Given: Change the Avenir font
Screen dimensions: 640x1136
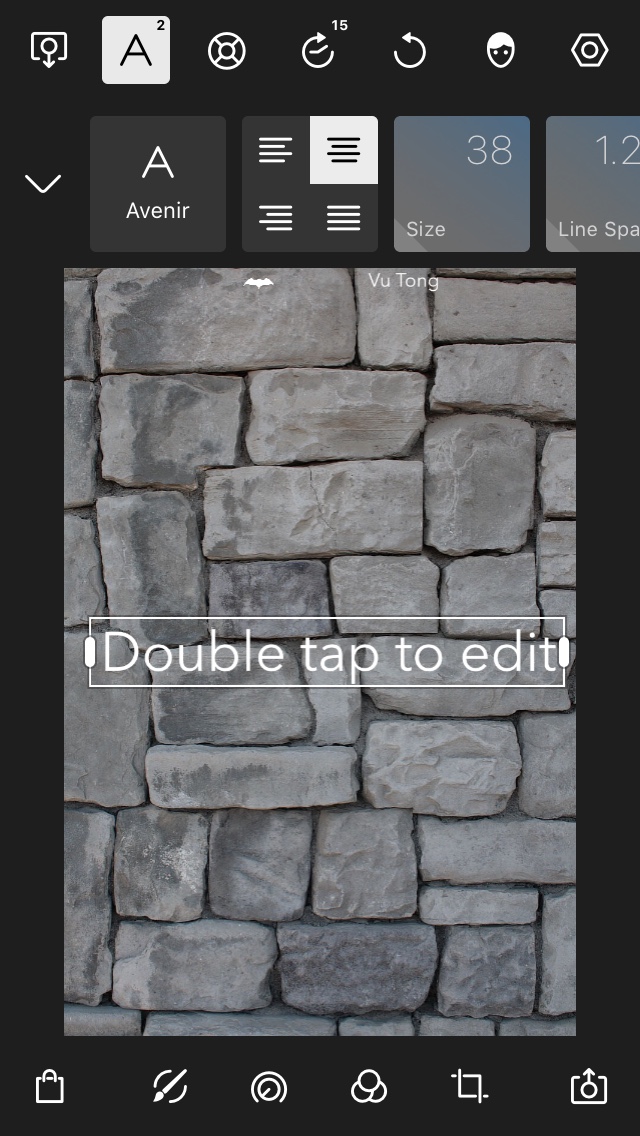Looking at the screenshot, I should point(158,184).
